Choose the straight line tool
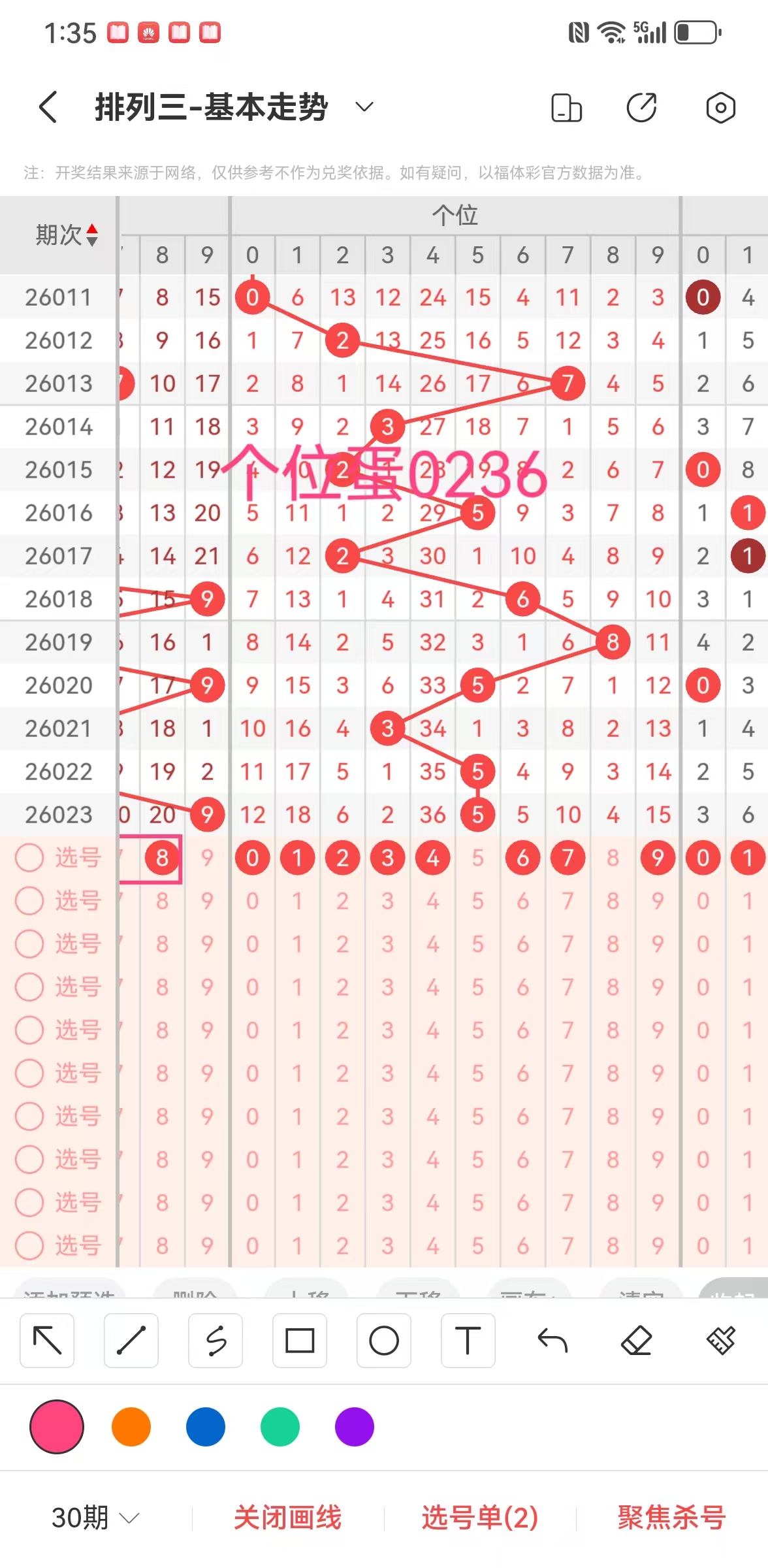768x1568 pixels. (131, 1341)
